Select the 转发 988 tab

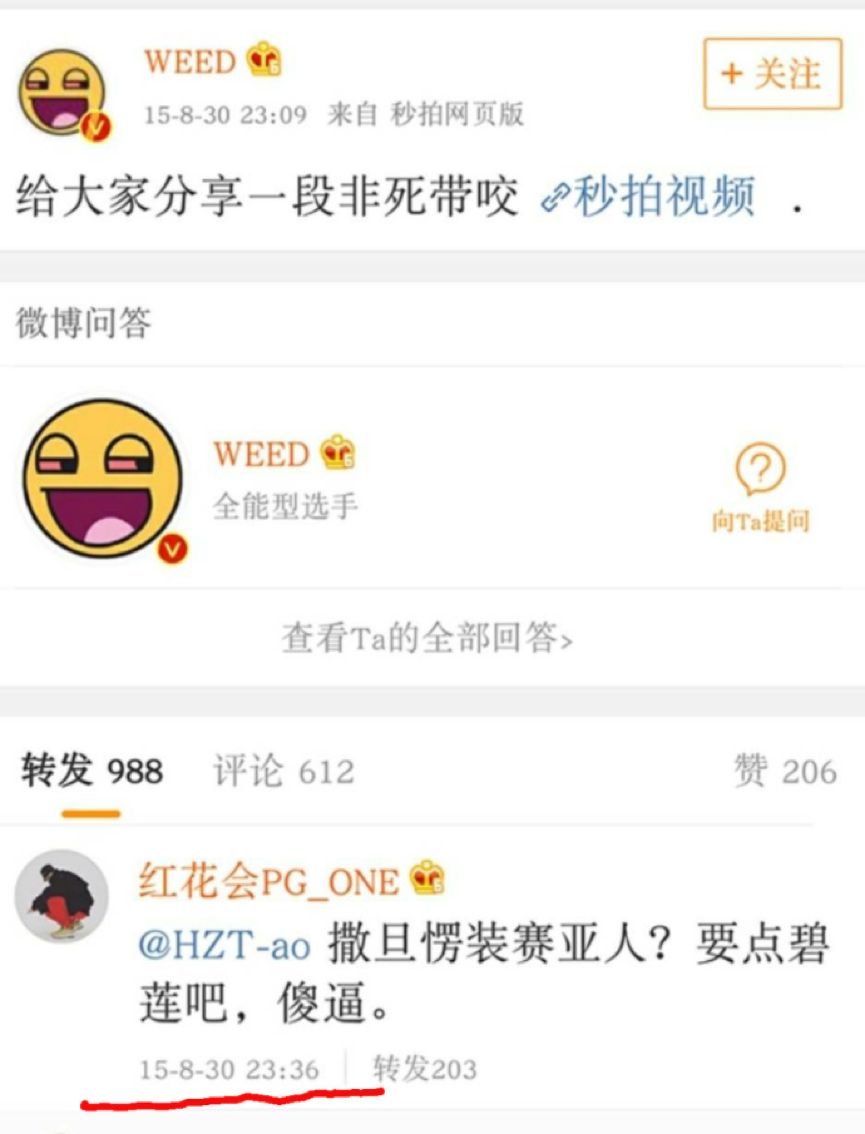(92, 771)
